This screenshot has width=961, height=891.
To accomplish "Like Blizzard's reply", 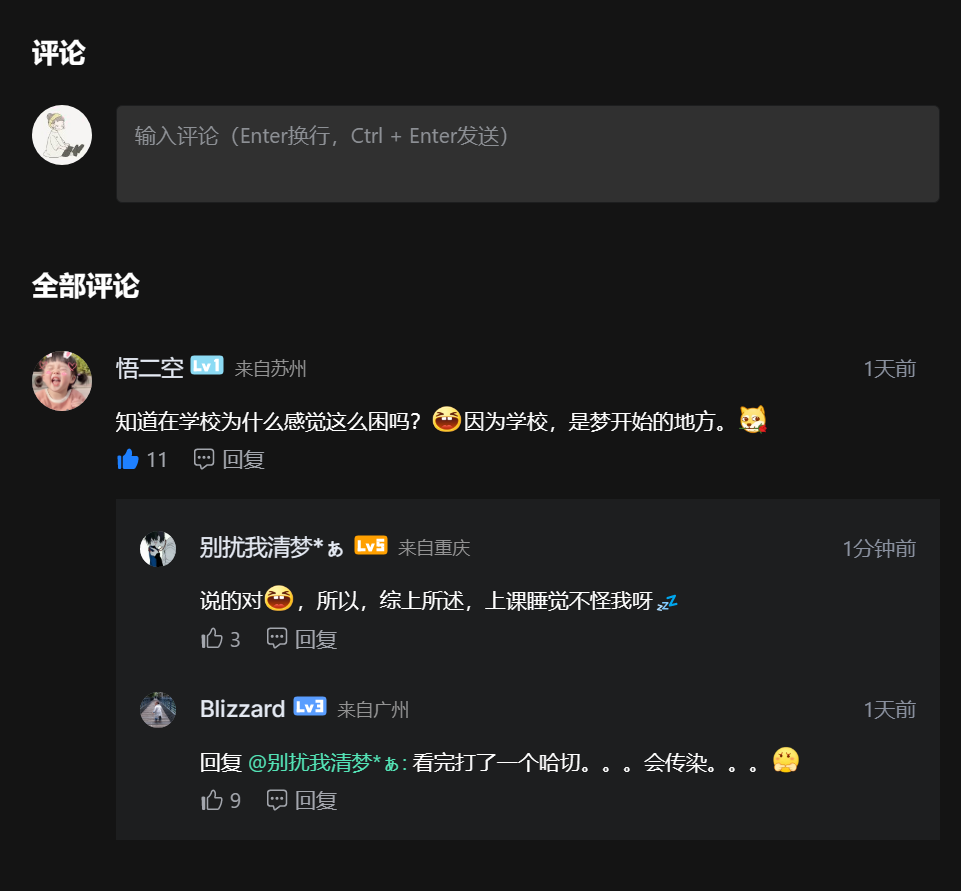I will [213, 800].
